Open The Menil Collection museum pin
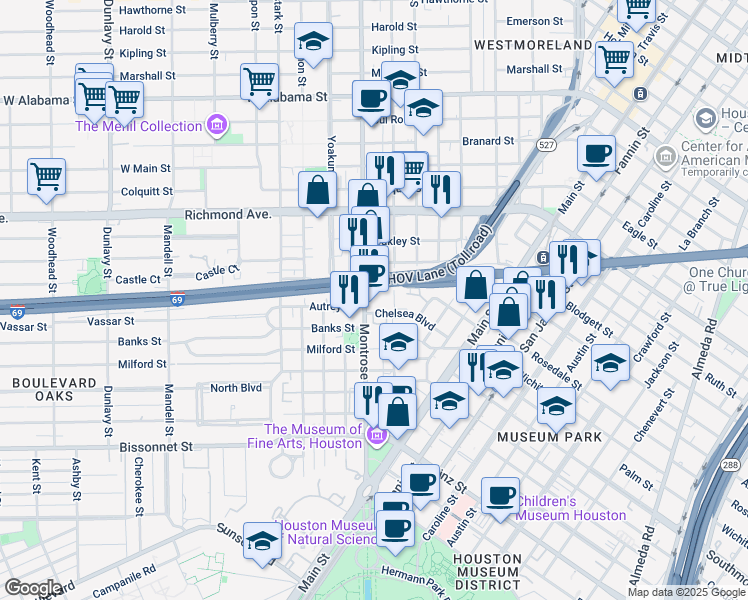The width and height of the screenshot is (748, 600). pos(216,127)
